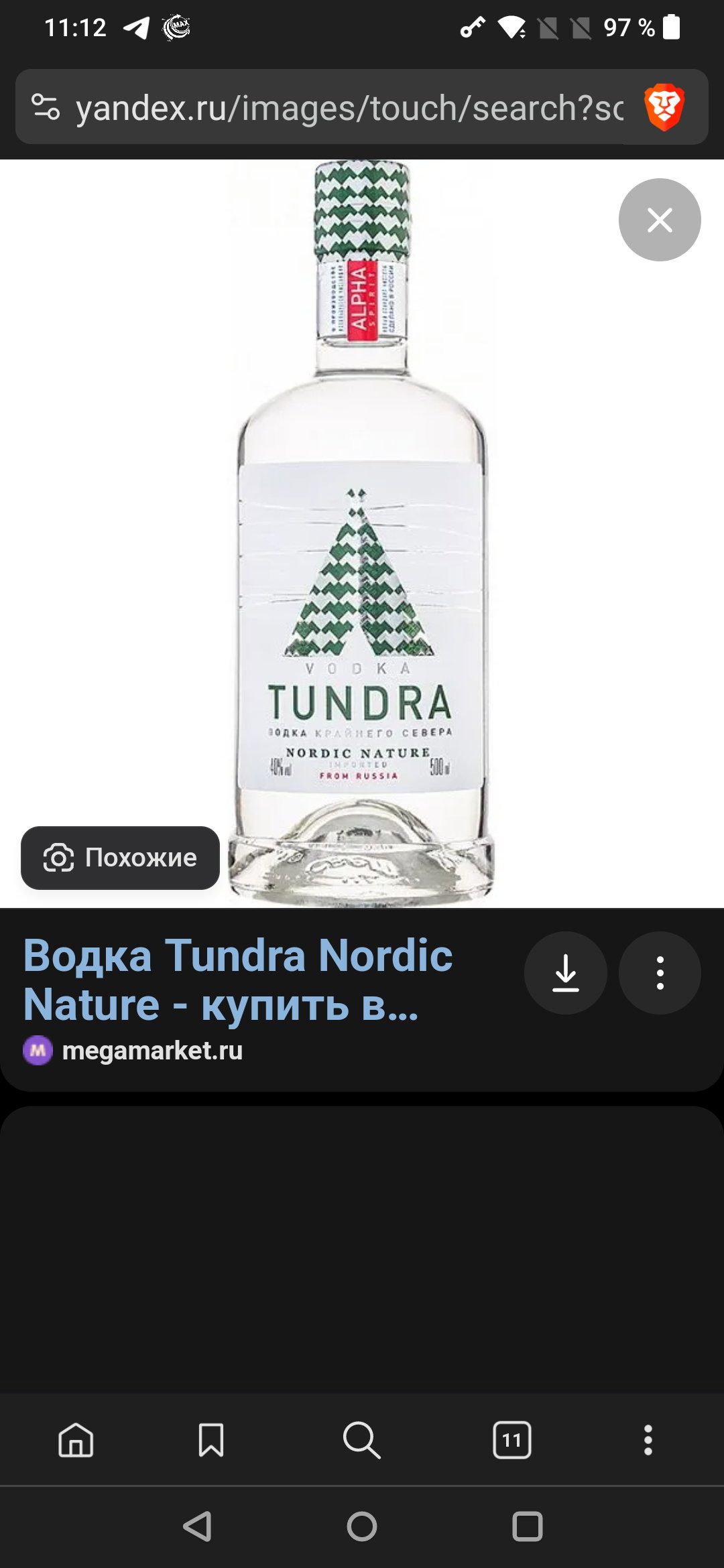Open browser bookmarks
Screen dimensions: 724x1568
click(211, 1439)
